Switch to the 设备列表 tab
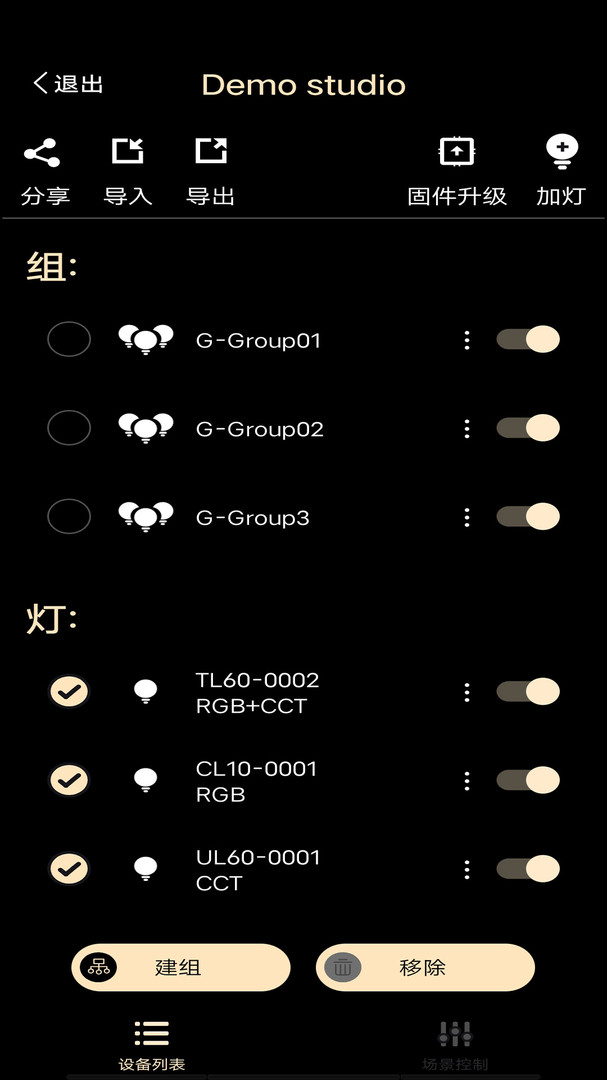The width and height of the screenshot is (607, 1080). click(x=152, y=1045)
